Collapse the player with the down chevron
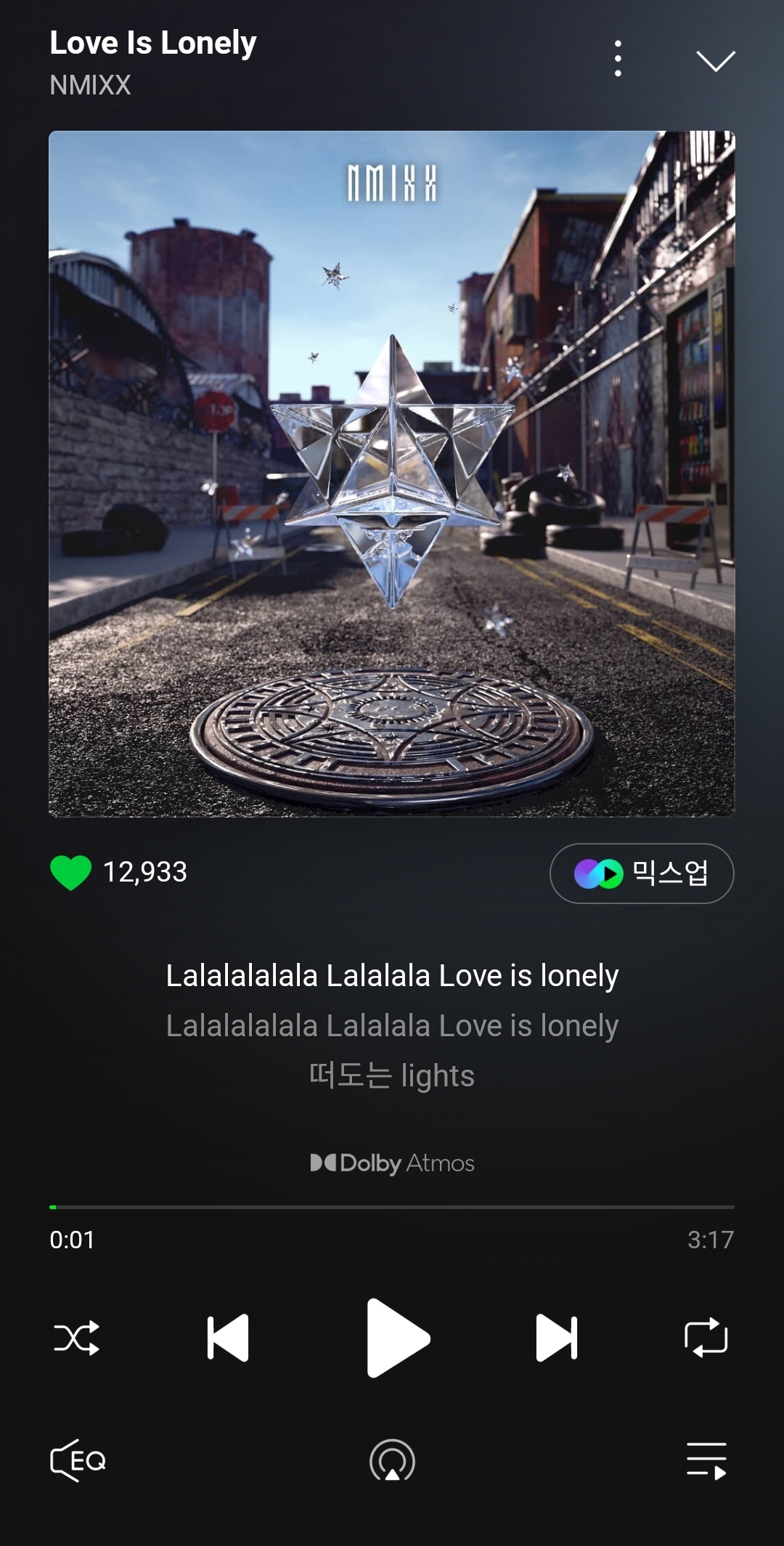784x1546 pixels. (715, 61)
